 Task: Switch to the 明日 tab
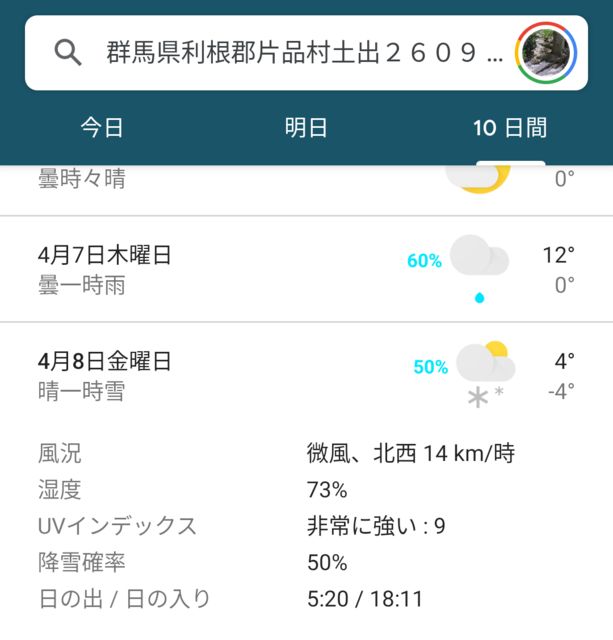click(x=306, y=128)
